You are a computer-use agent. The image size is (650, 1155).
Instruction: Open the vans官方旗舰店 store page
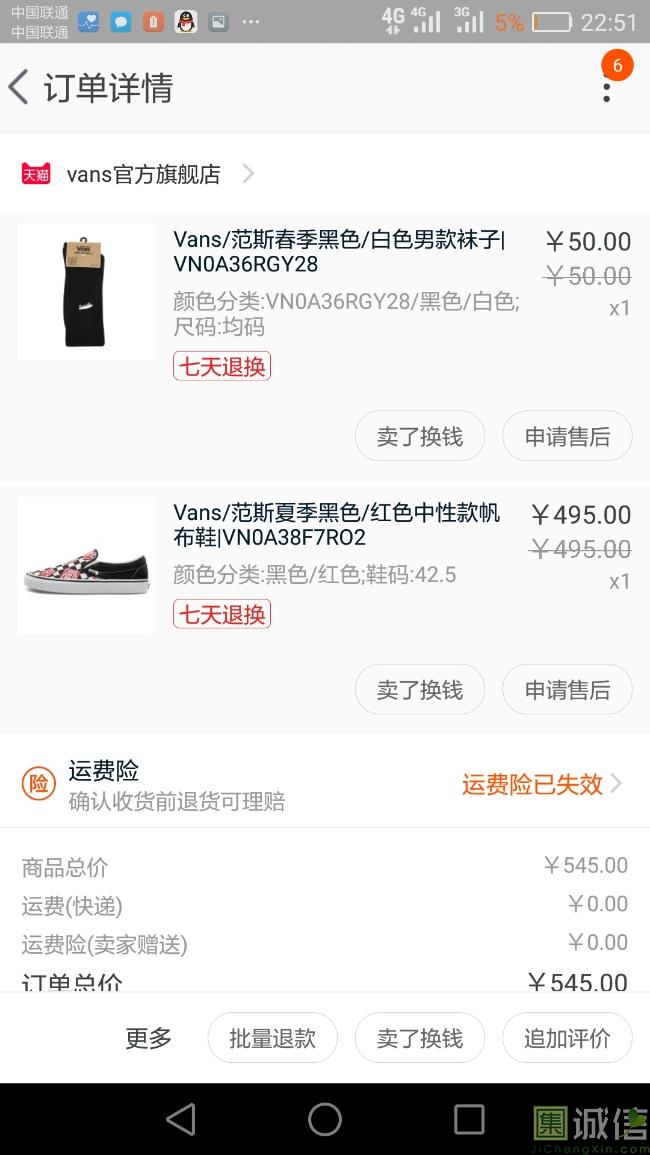click(143, 174)
